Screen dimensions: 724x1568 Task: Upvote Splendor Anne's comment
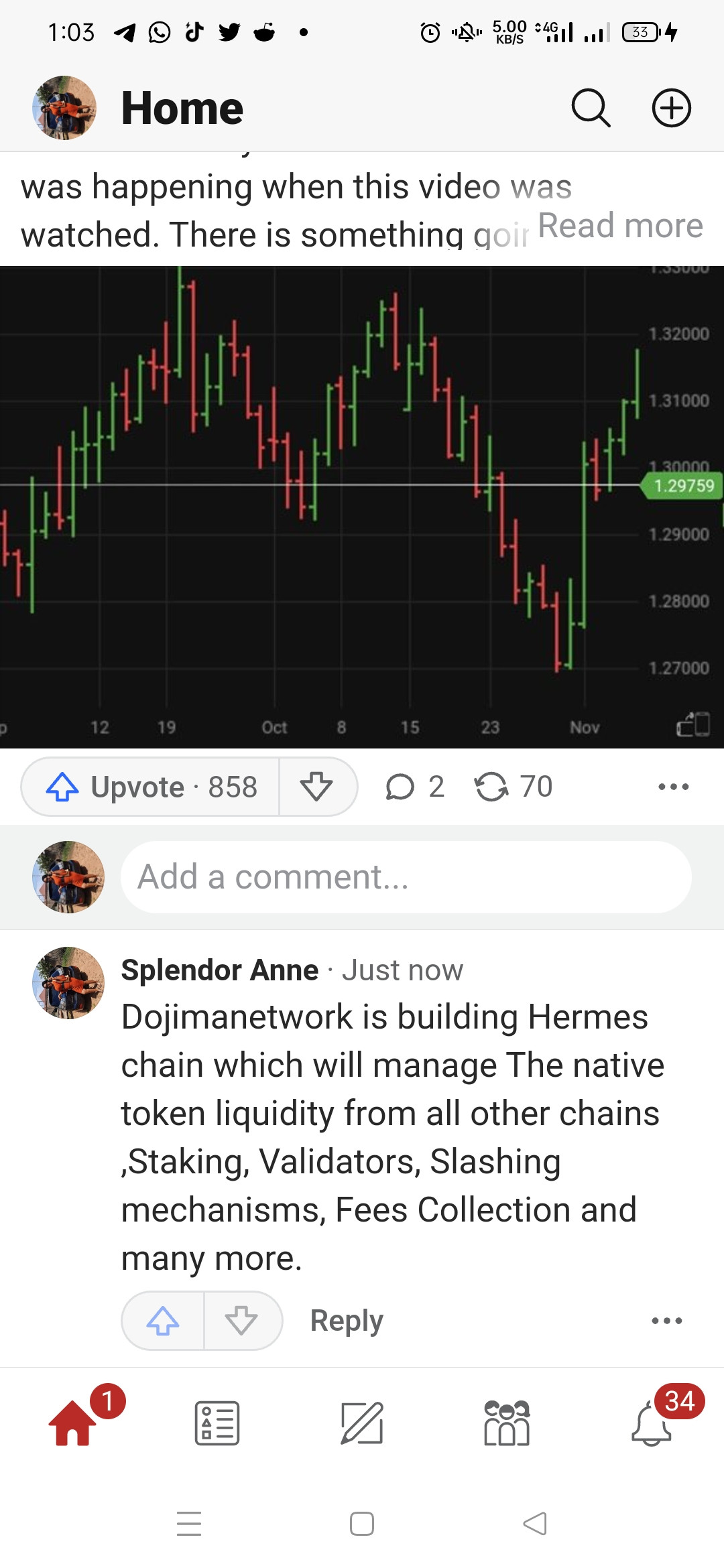point(163,1321)
